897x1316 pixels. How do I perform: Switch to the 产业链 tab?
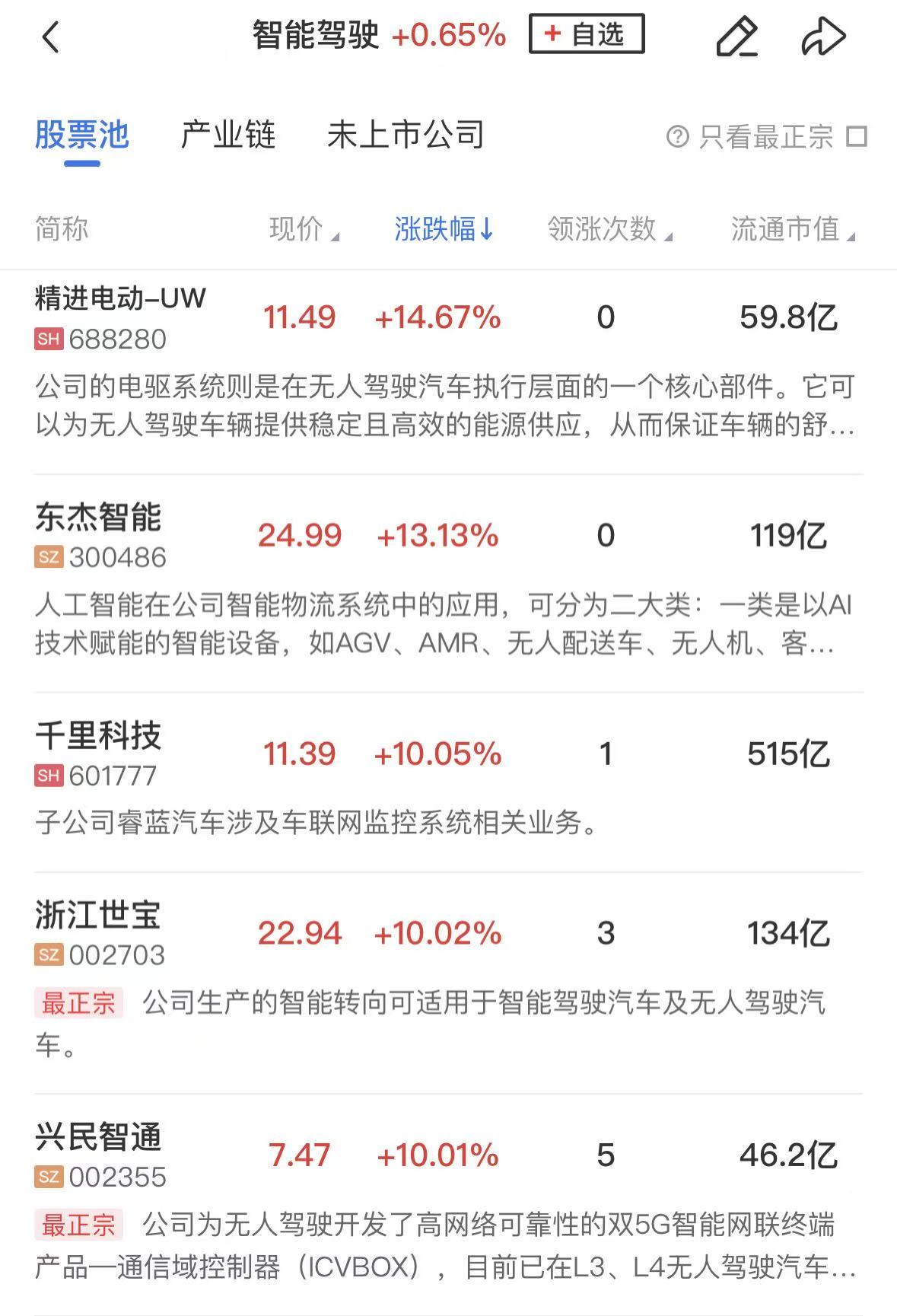click(x=227, y=135)
